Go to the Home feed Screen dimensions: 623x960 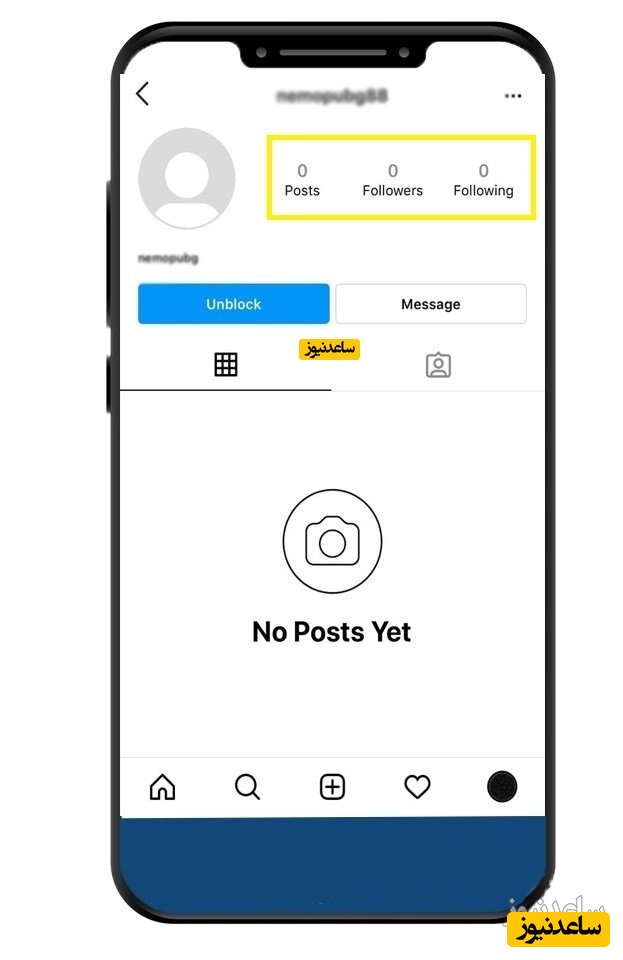[162, 788]
